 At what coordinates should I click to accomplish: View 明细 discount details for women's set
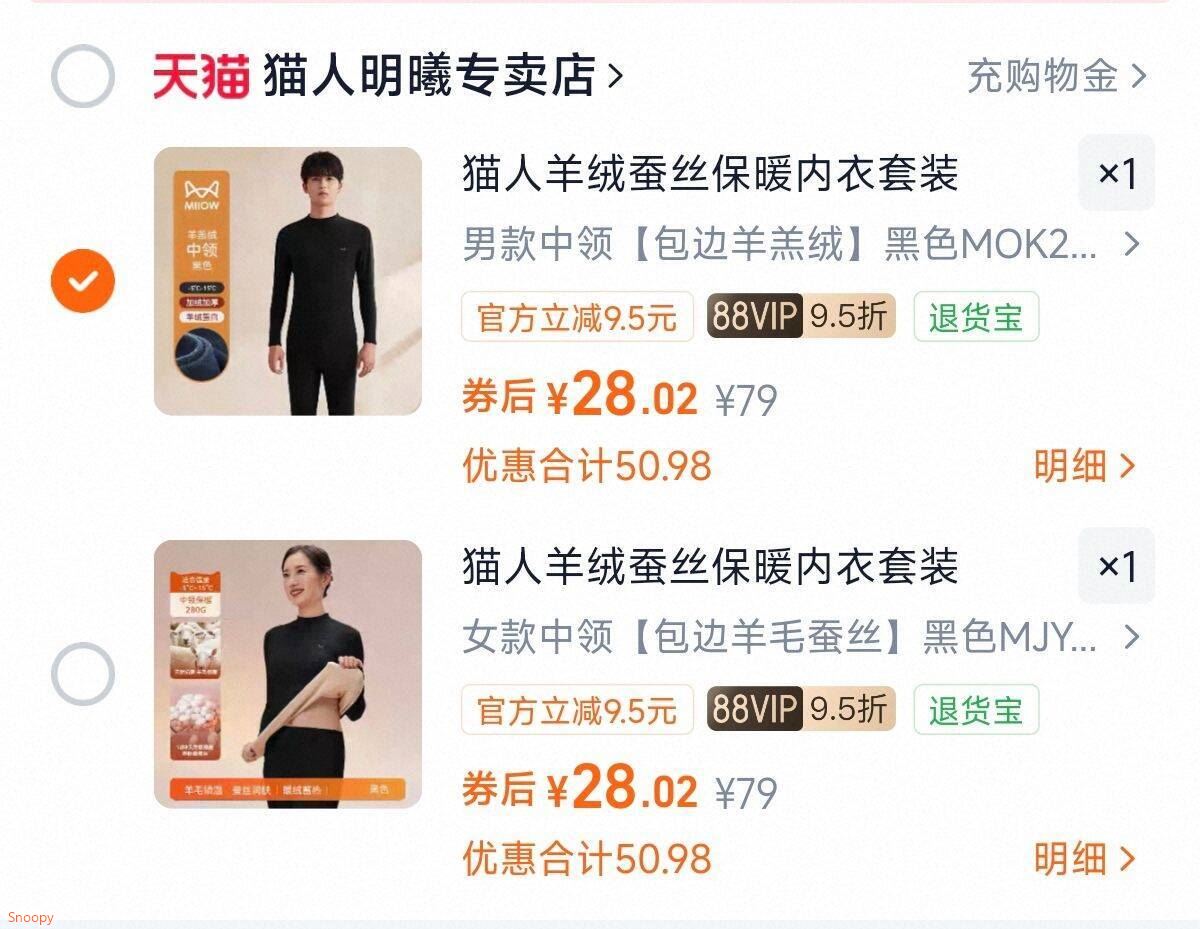[x=1085, y=859]
